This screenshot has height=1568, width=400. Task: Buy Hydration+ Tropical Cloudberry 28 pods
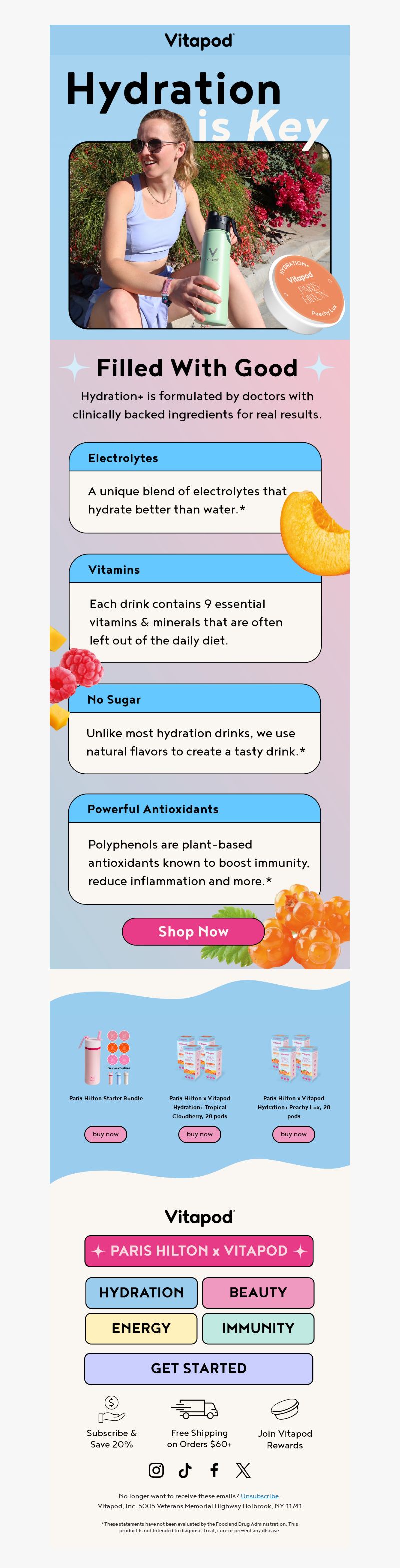click(x=199, y=1134)
